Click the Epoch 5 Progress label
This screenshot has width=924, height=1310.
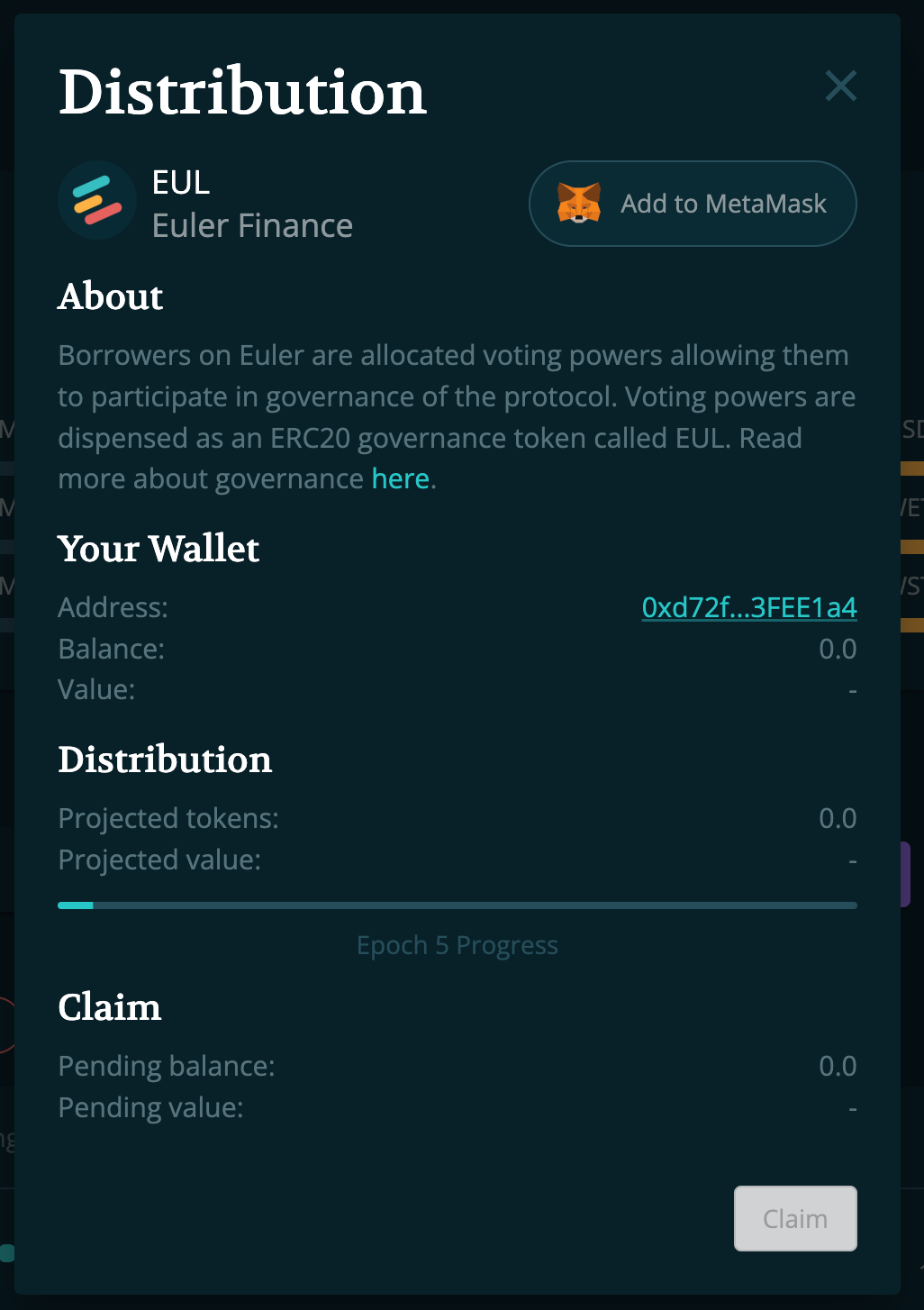coord(457,944)
